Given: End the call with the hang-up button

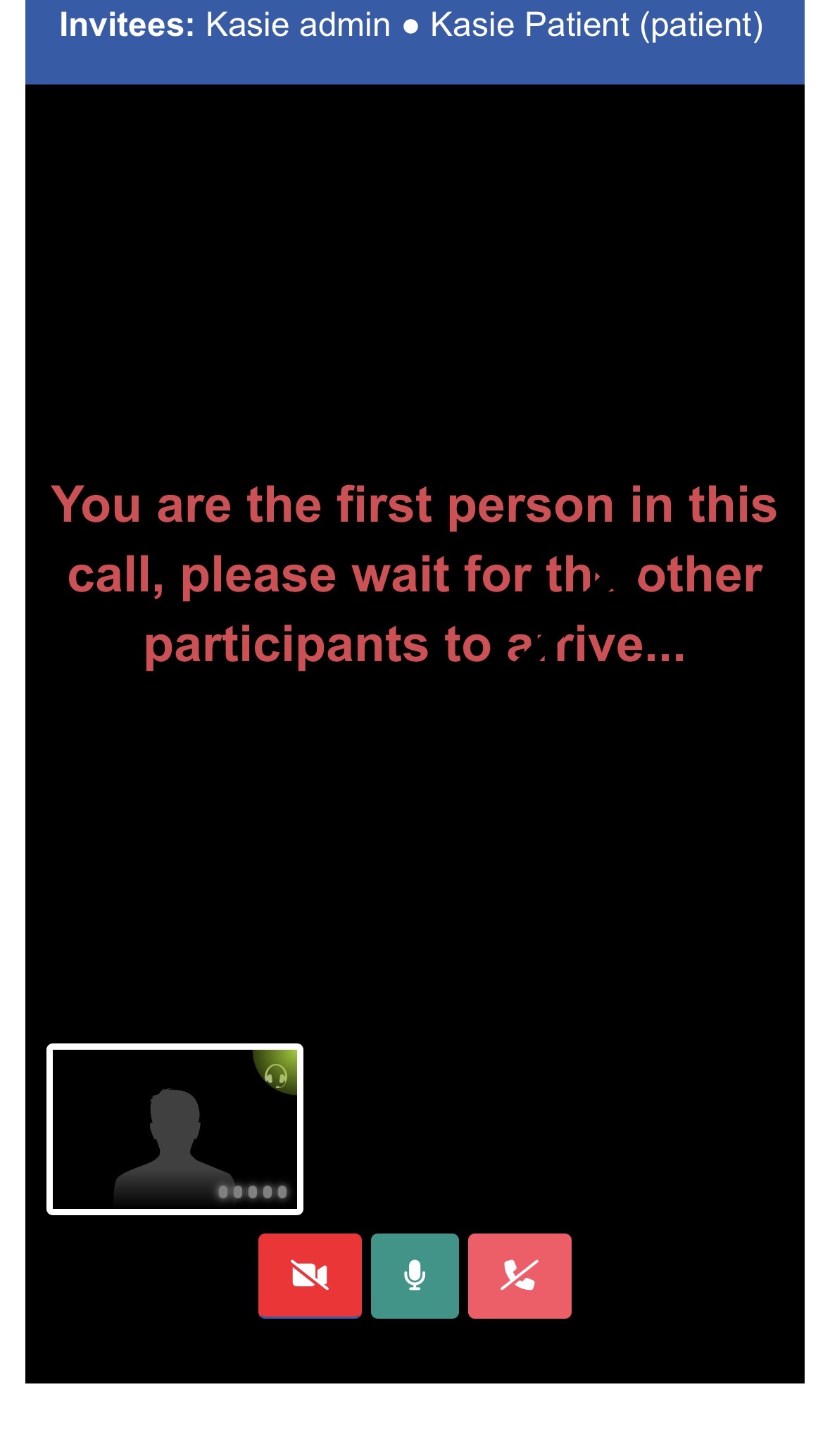Looking at the screenshot, I should click(x=520, y=1275).
